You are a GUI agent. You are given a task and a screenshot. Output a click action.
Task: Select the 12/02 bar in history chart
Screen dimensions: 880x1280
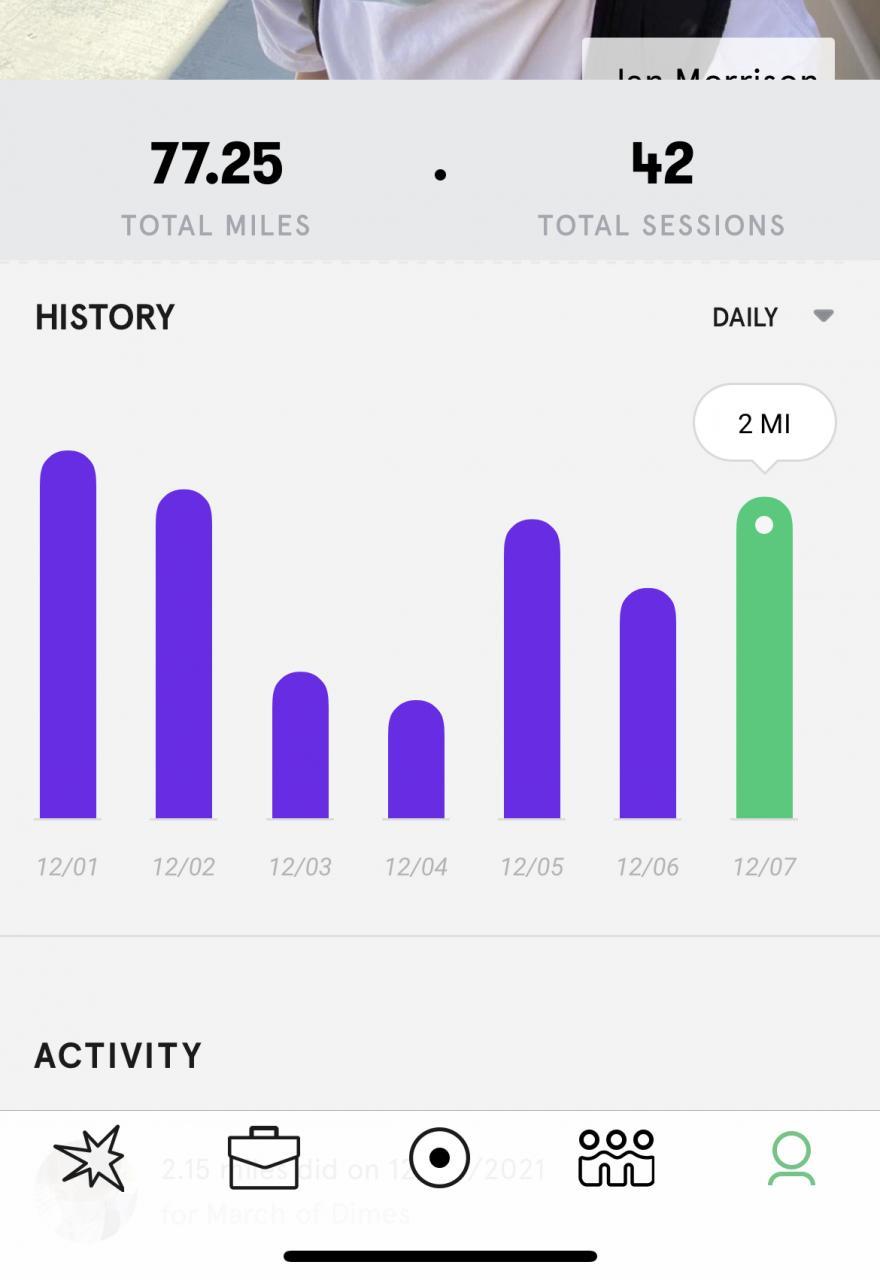184,655
